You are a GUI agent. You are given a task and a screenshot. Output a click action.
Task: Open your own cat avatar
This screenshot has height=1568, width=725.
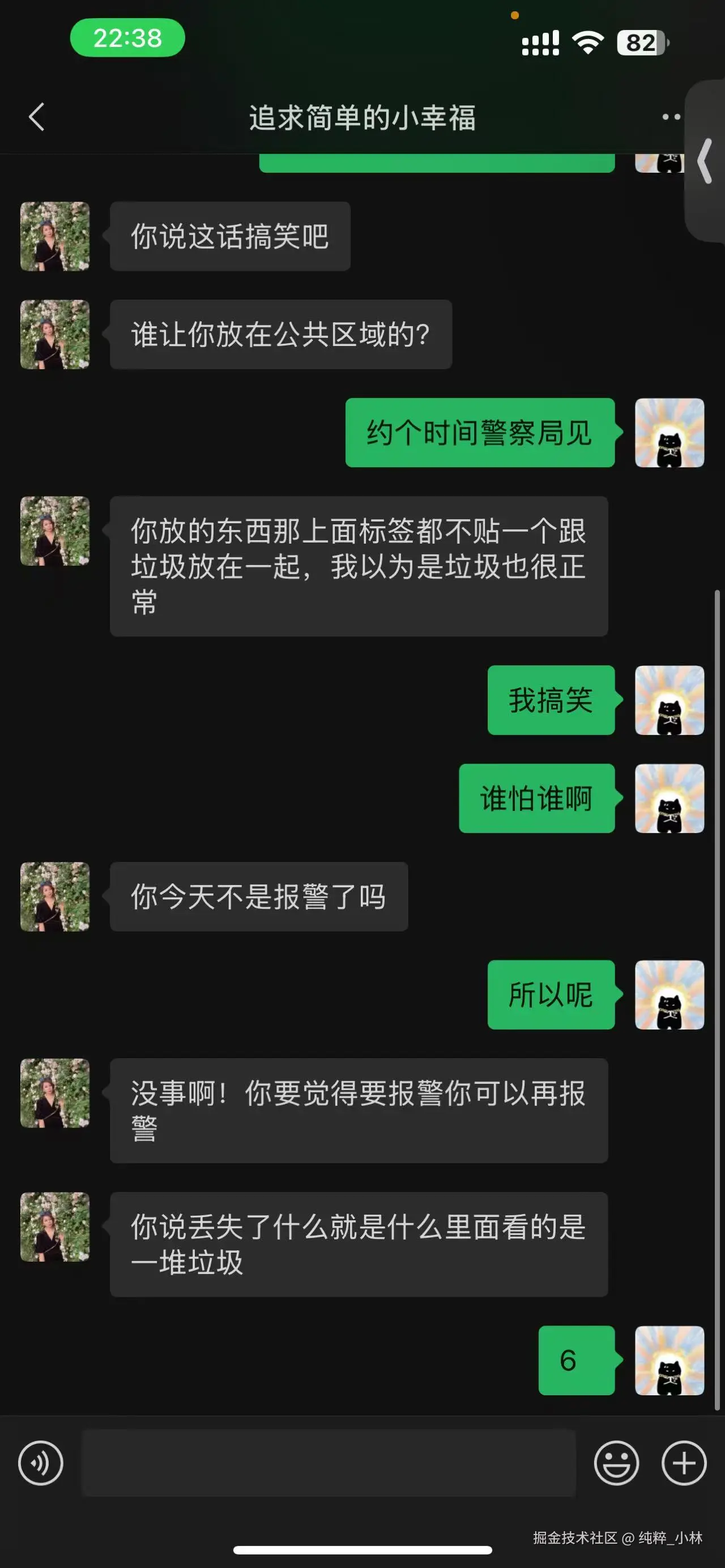tap(669, 433)
